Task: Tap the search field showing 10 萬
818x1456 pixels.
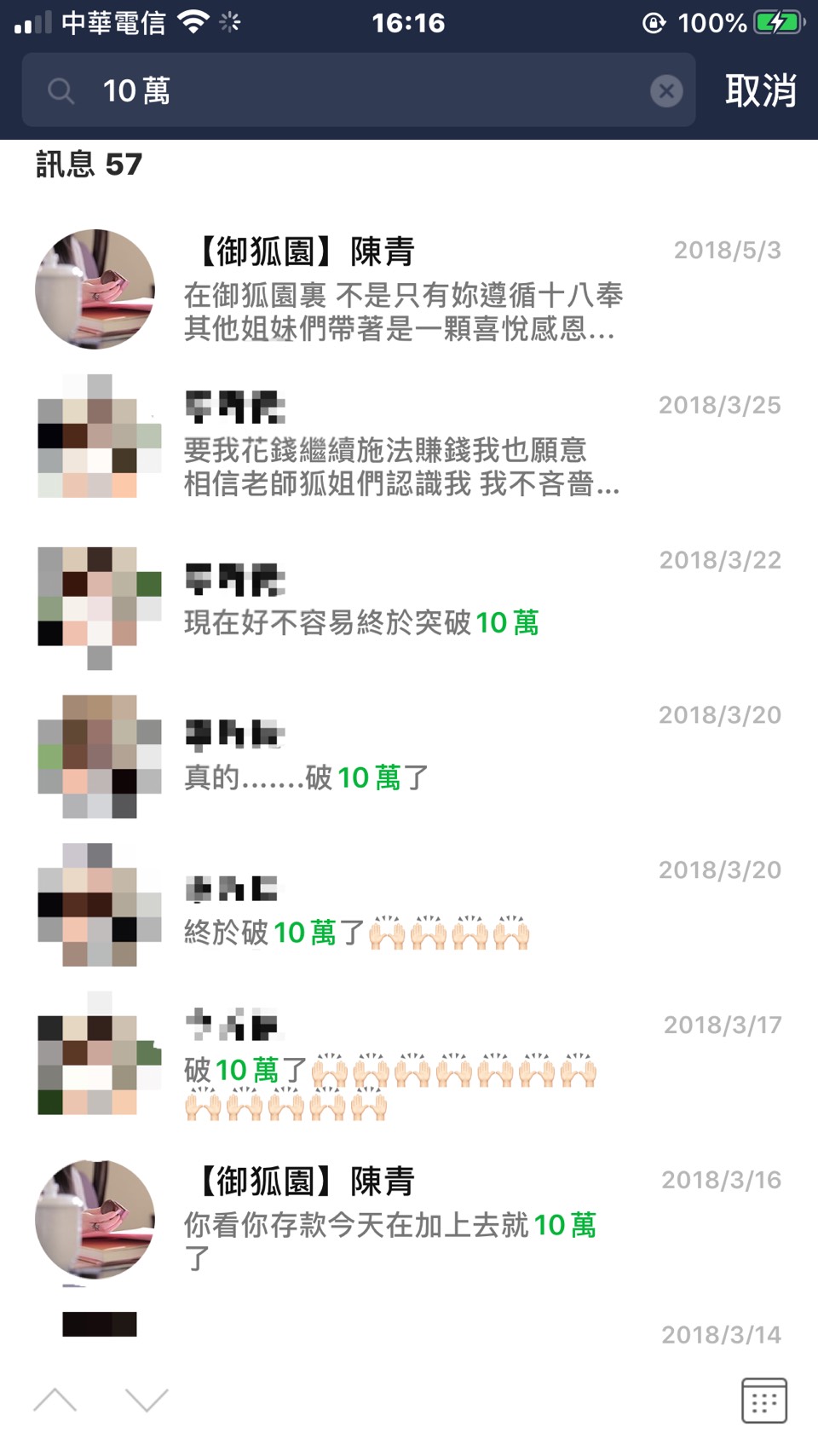Action: [358, 90]
